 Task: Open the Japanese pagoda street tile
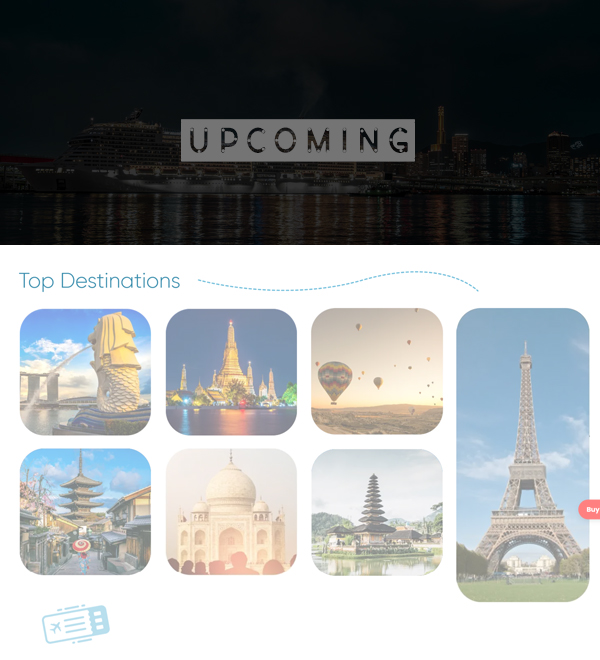click(85, 512)
